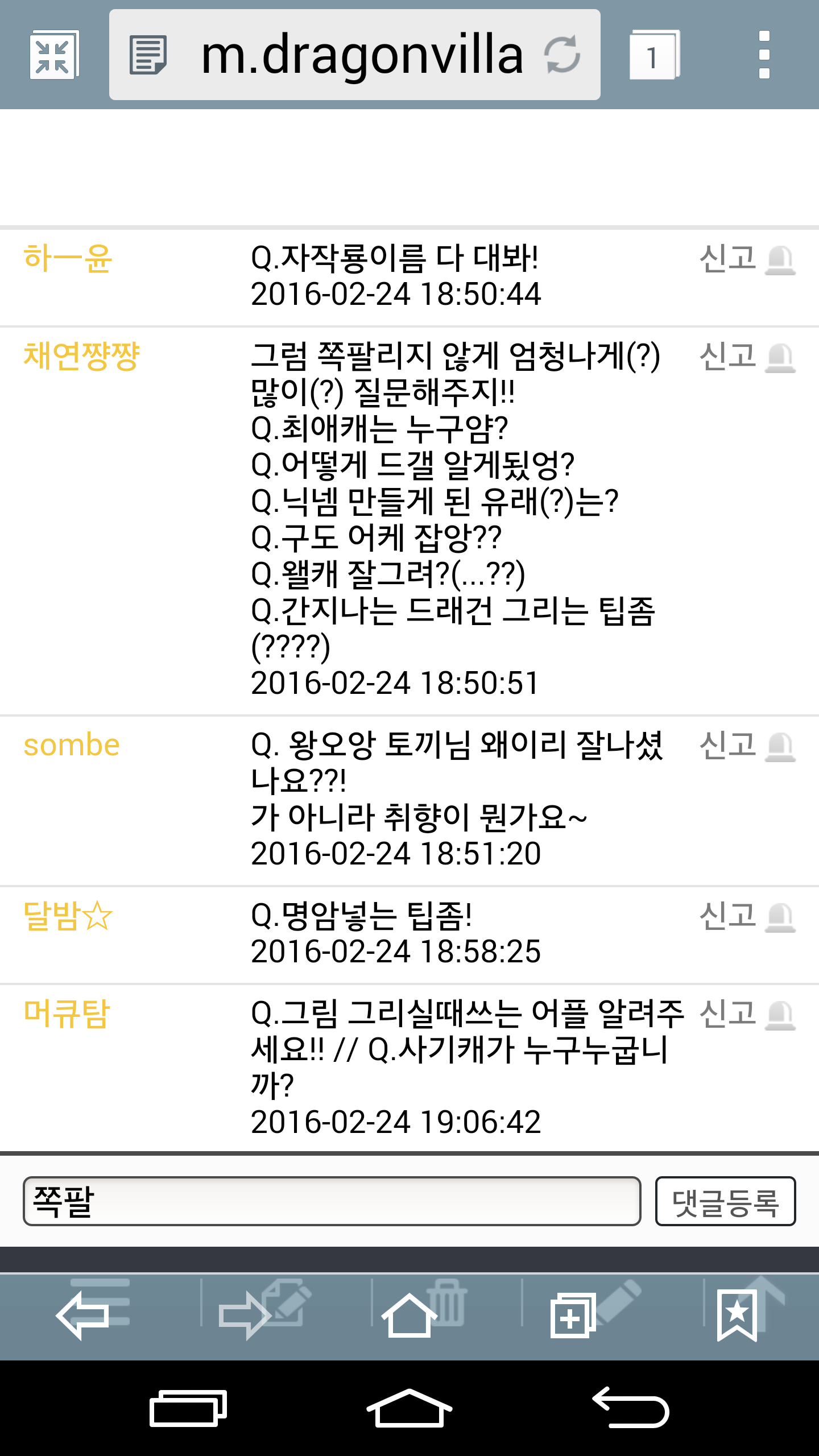Image resolution: width=819 pixels, height=1456 pixels.
Task: Open the browser overflow menu
Action: click(764, 55)
